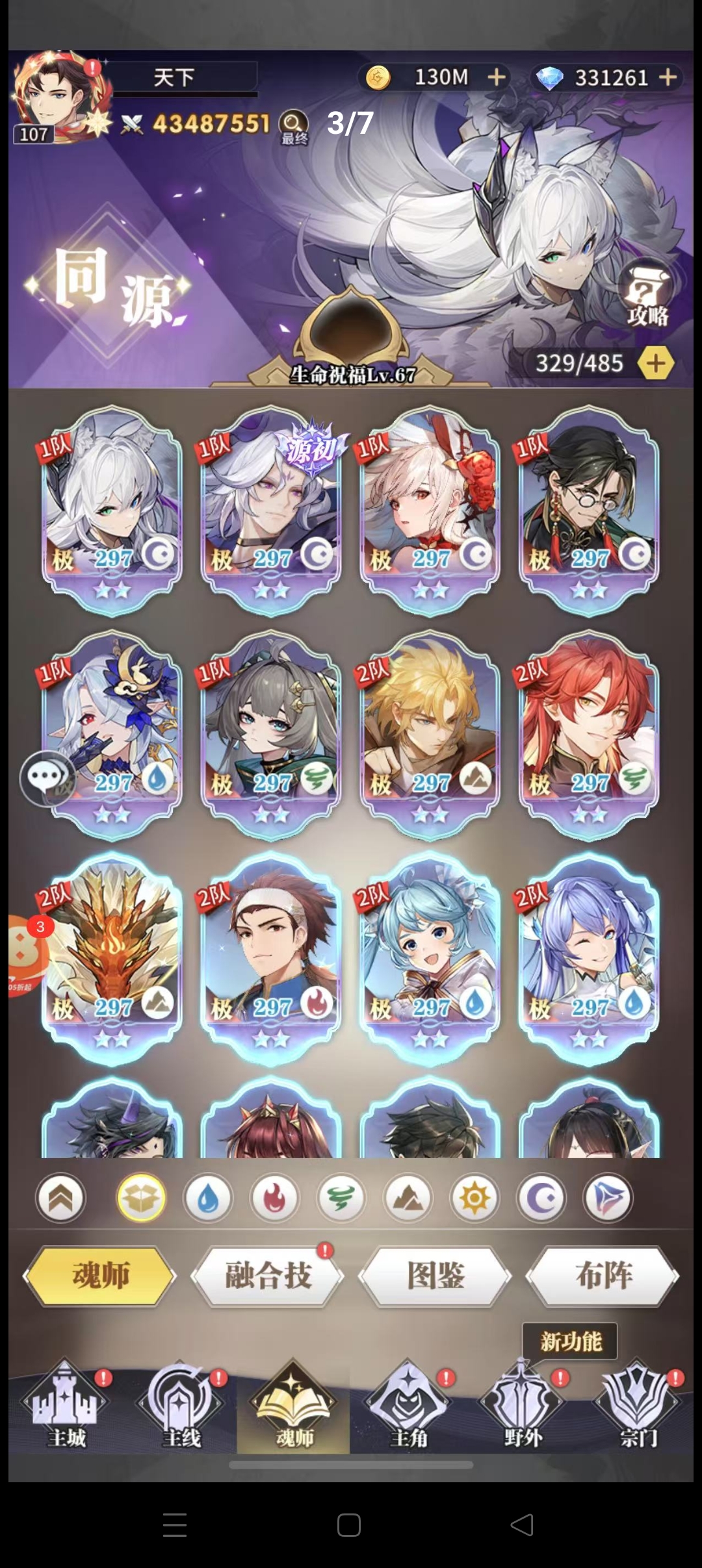Filter heroes by fire element

click(274, 1198)
